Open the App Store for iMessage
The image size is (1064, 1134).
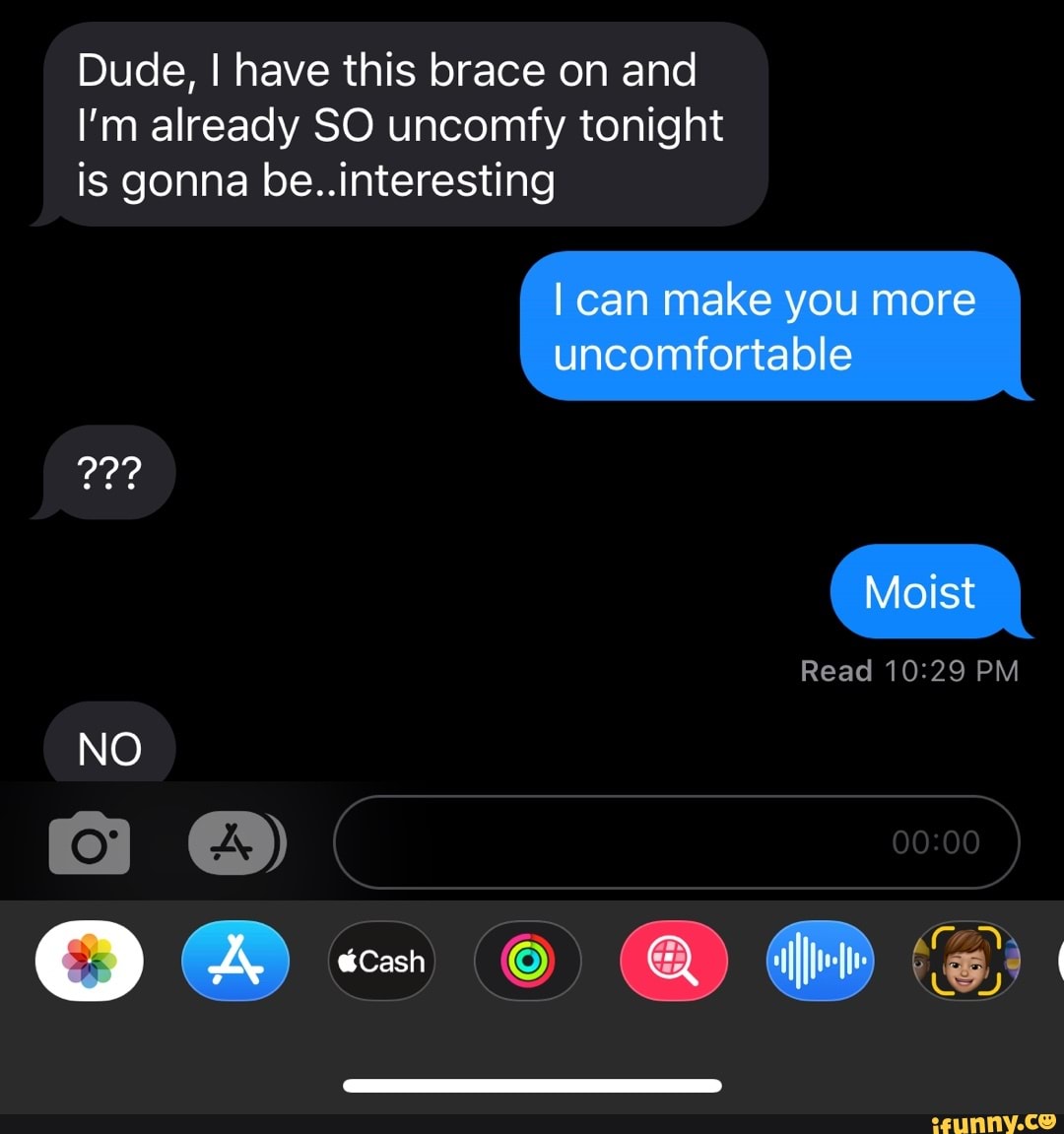(x=235, y=961)
